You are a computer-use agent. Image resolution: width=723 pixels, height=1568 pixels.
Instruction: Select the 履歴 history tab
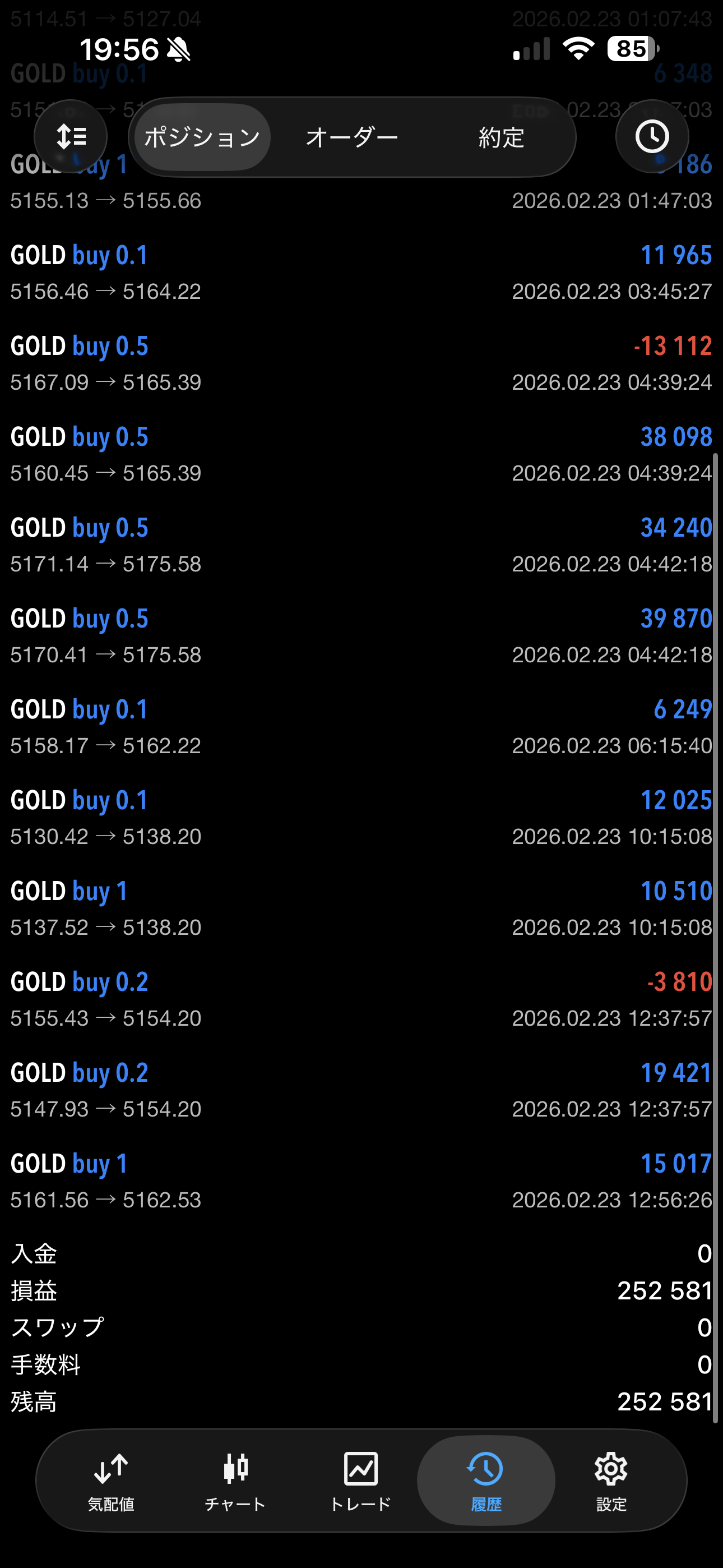tap(486, 1481)
